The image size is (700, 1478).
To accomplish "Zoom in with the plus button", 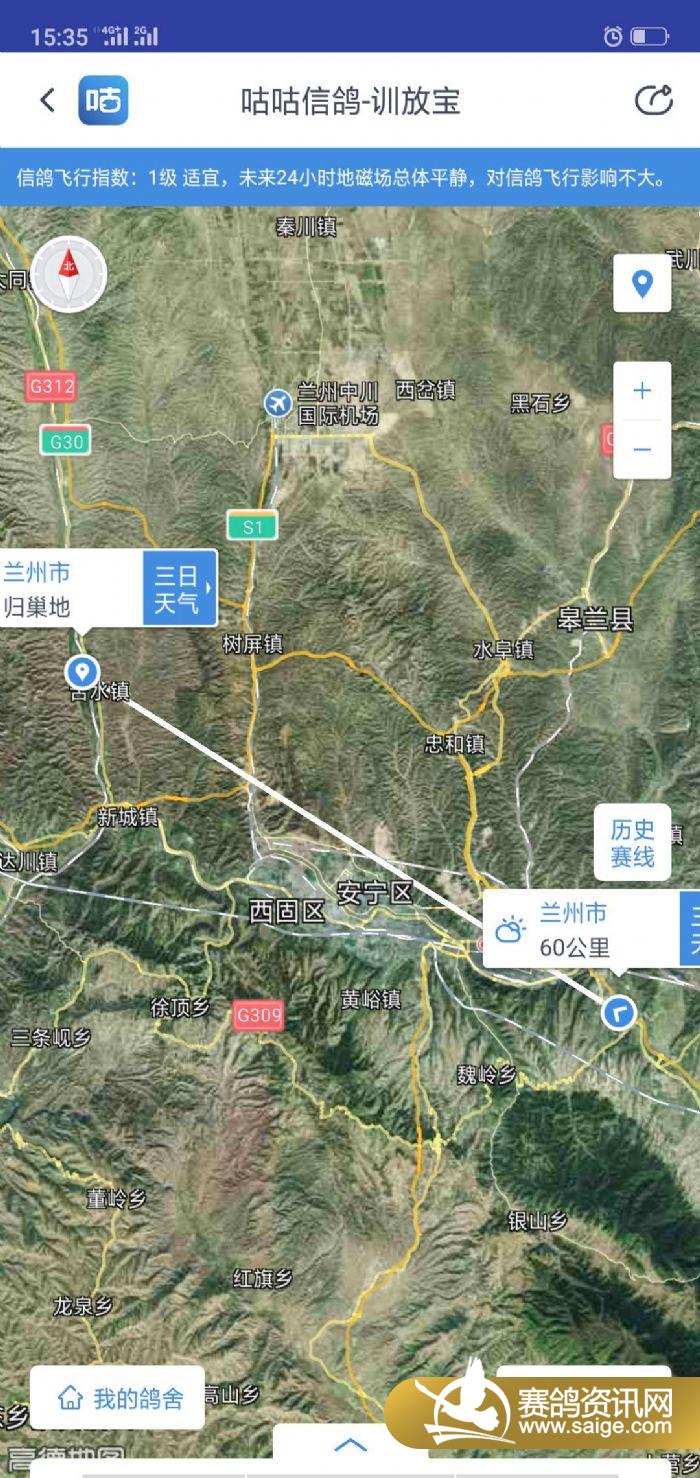I will [641, 391].
